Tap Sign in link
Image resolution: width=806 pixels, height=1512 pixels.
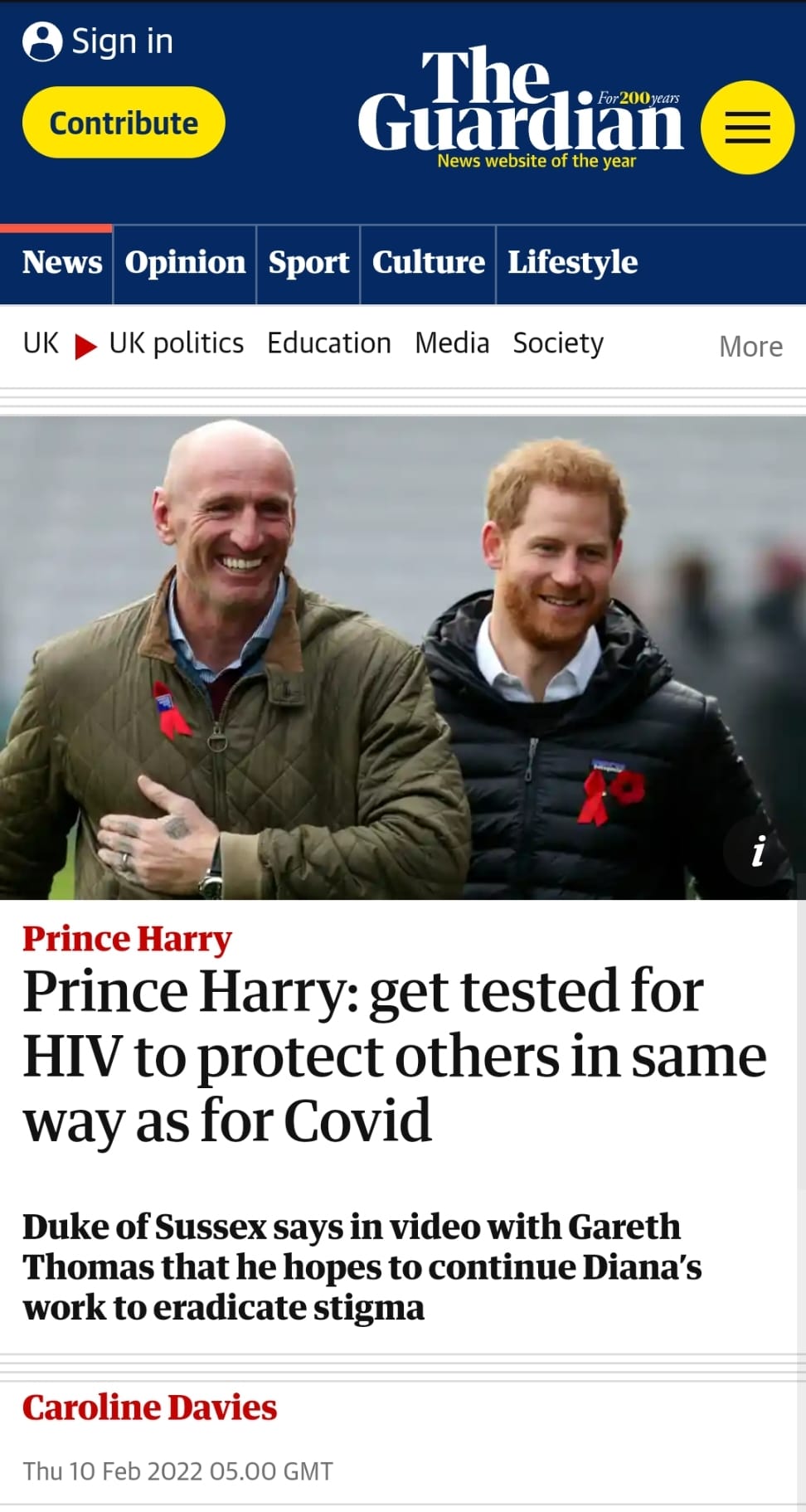pyautogui.click(x=99, y=41)
